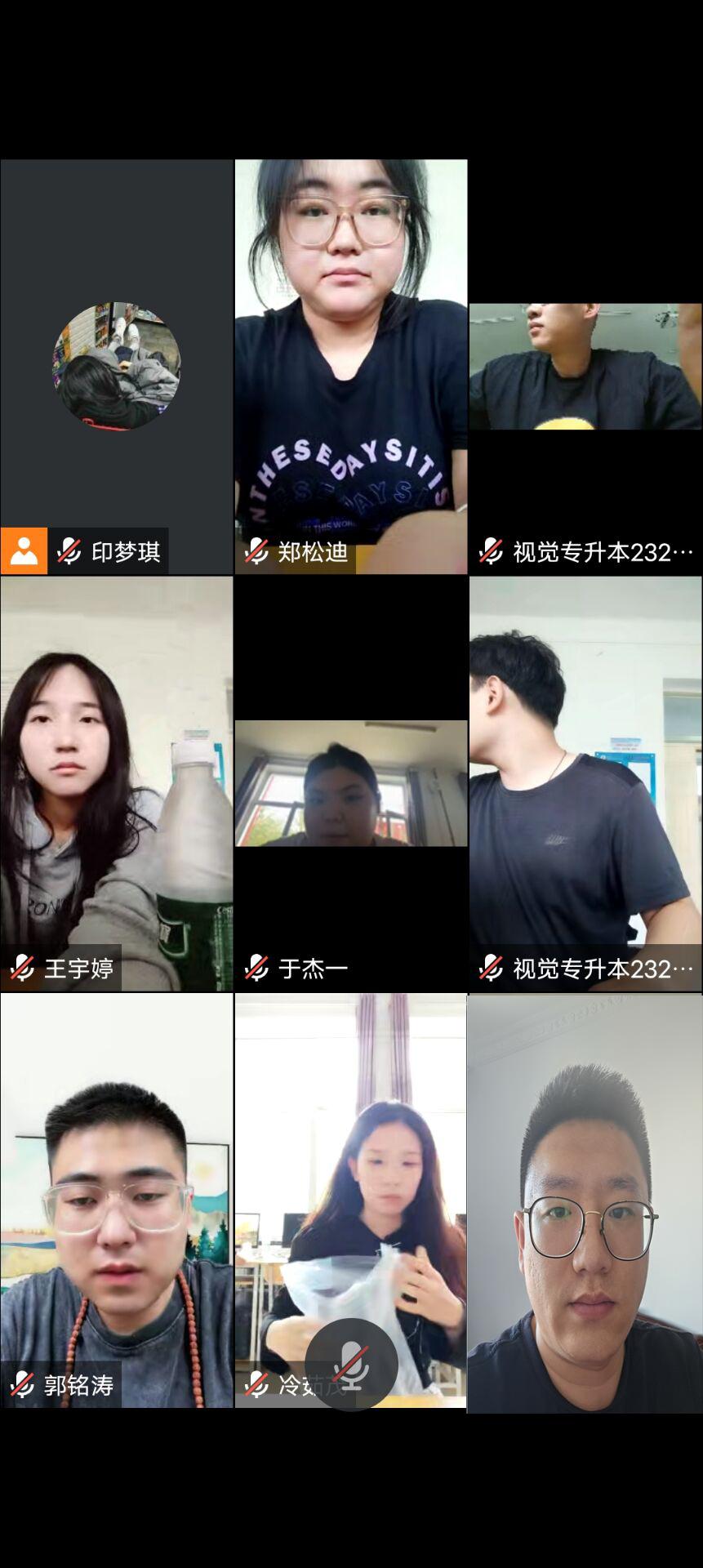Select 郑松迪's video tile
The image size is (703, 1568).
[x=351, y=367]
